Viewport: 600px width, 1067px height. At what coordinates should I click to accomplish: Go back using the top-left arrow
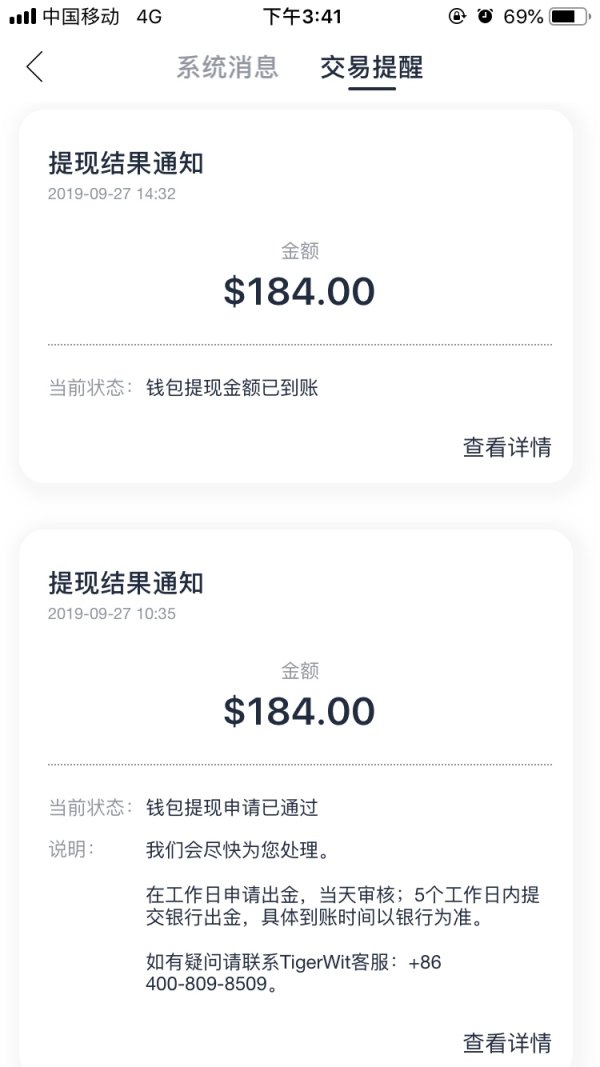[x=35, y=67]
